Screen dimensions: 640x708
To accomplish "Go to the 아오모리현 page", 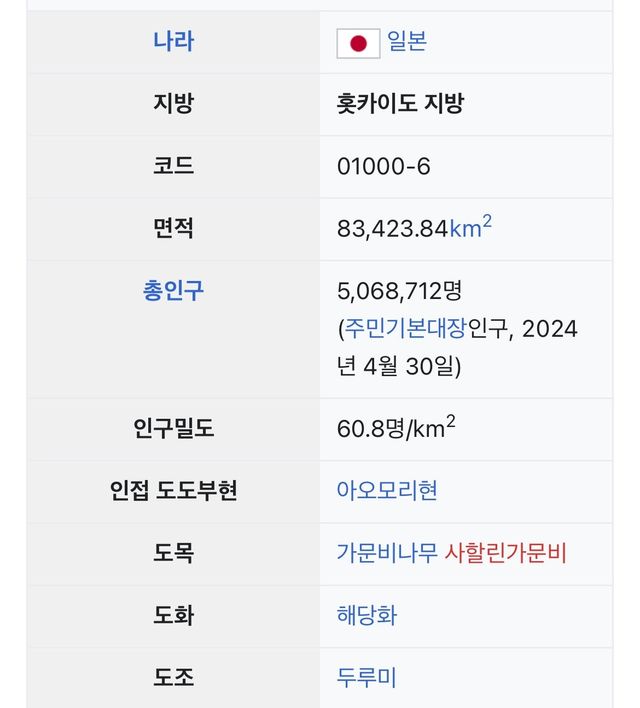I will tap(387, 490).
